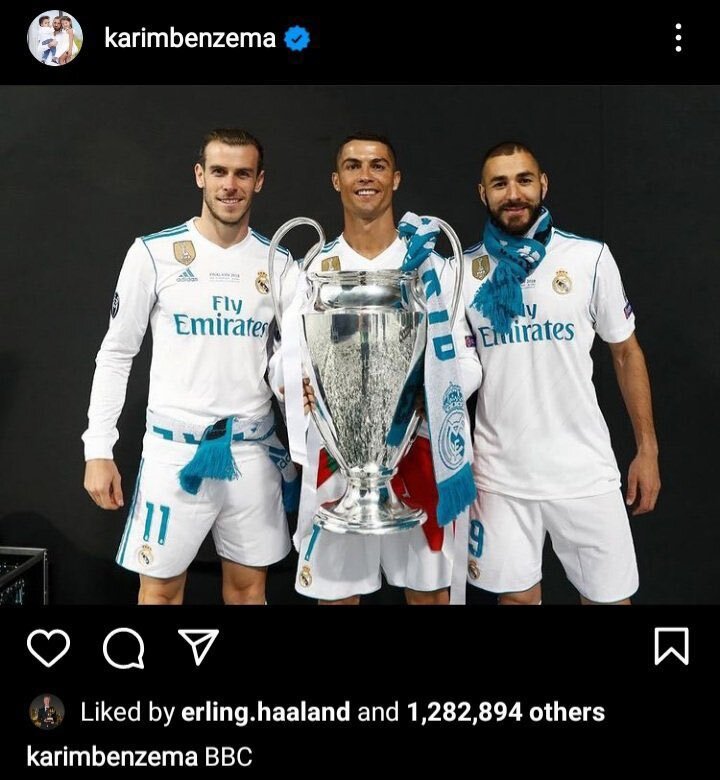The width and height of the screenshot is (720, 780).
Task: Share the post via paper plane icon
Action: coord(198,647)
